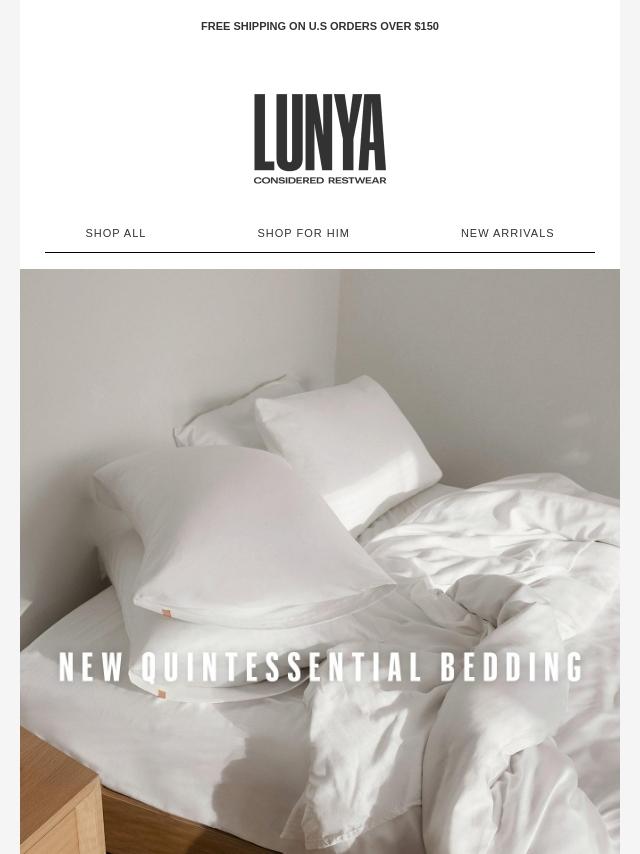
Task: Open the New Quintessential Bedding banner
Action: tap(320, 560)
